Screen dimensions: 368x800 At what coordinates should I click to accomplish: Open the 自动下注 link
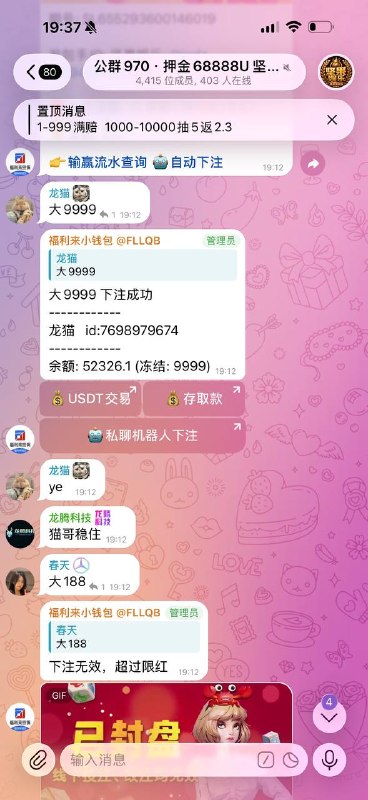pyautogui.click(x=188, y=163)
